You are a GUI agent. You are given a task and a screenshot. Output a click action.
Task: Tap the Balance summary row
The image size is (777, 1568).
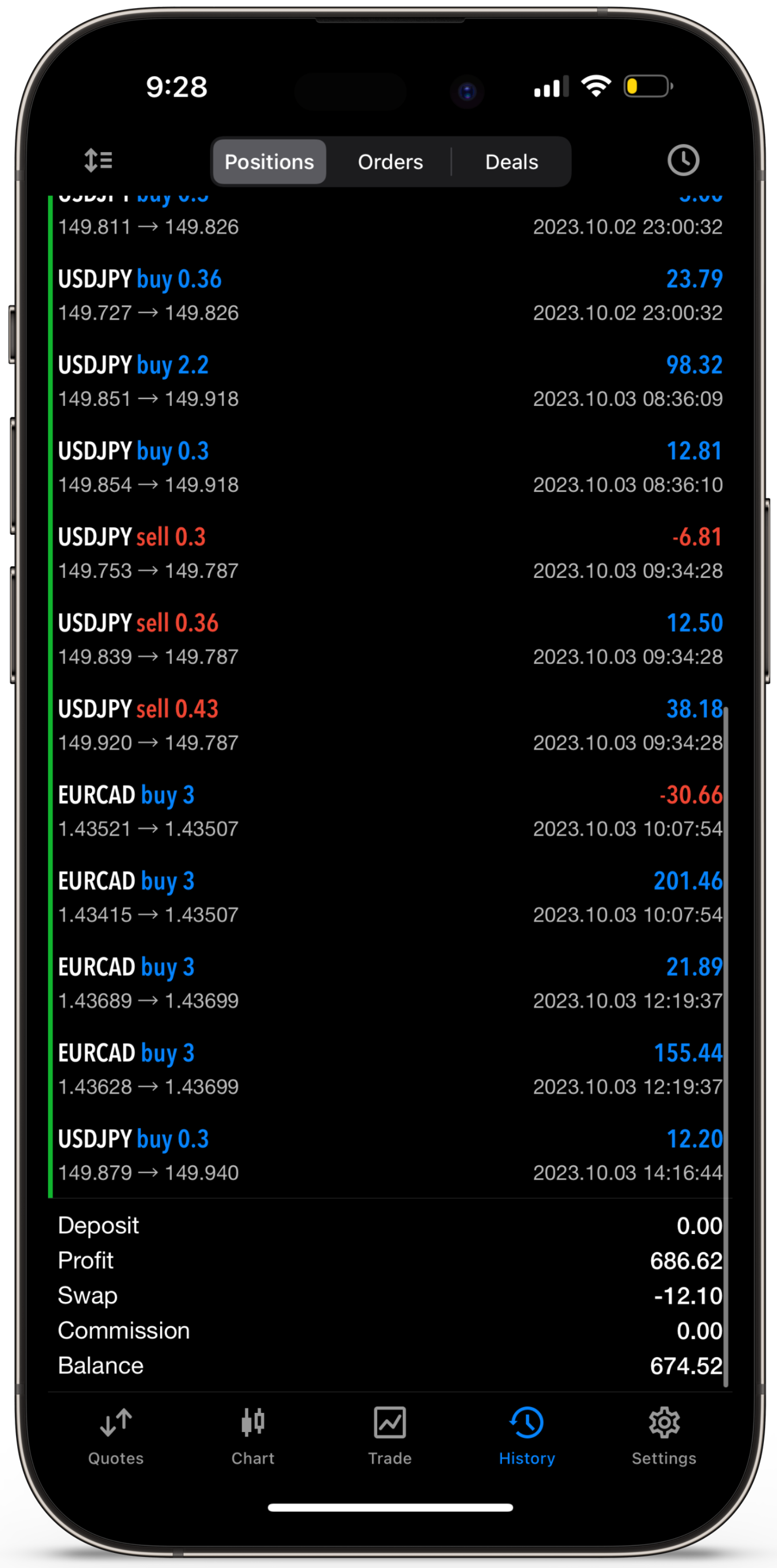coord(389,1366)
